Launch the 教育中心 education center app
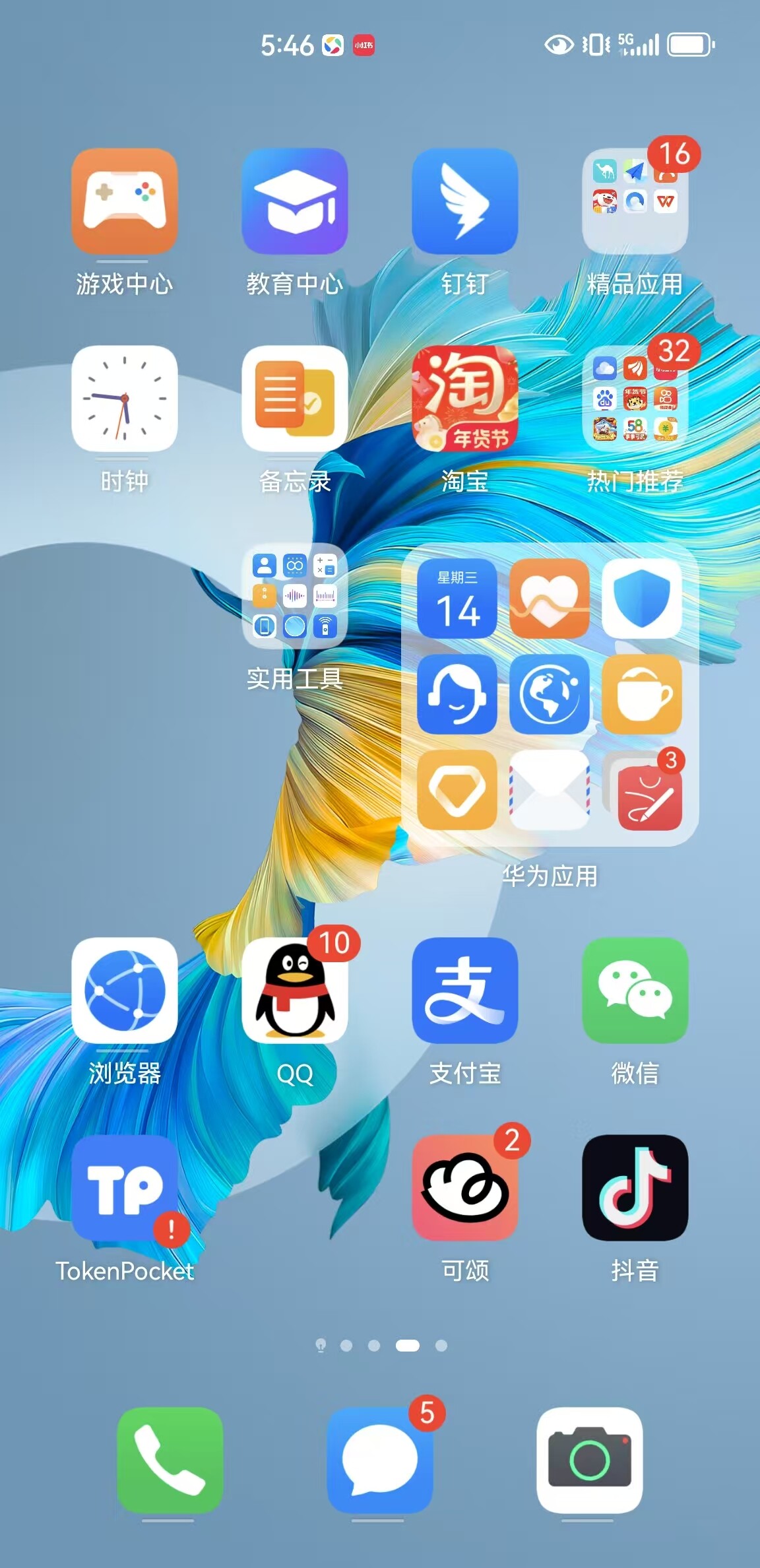This screenshot has height=1568, width=760. point(294,201)
